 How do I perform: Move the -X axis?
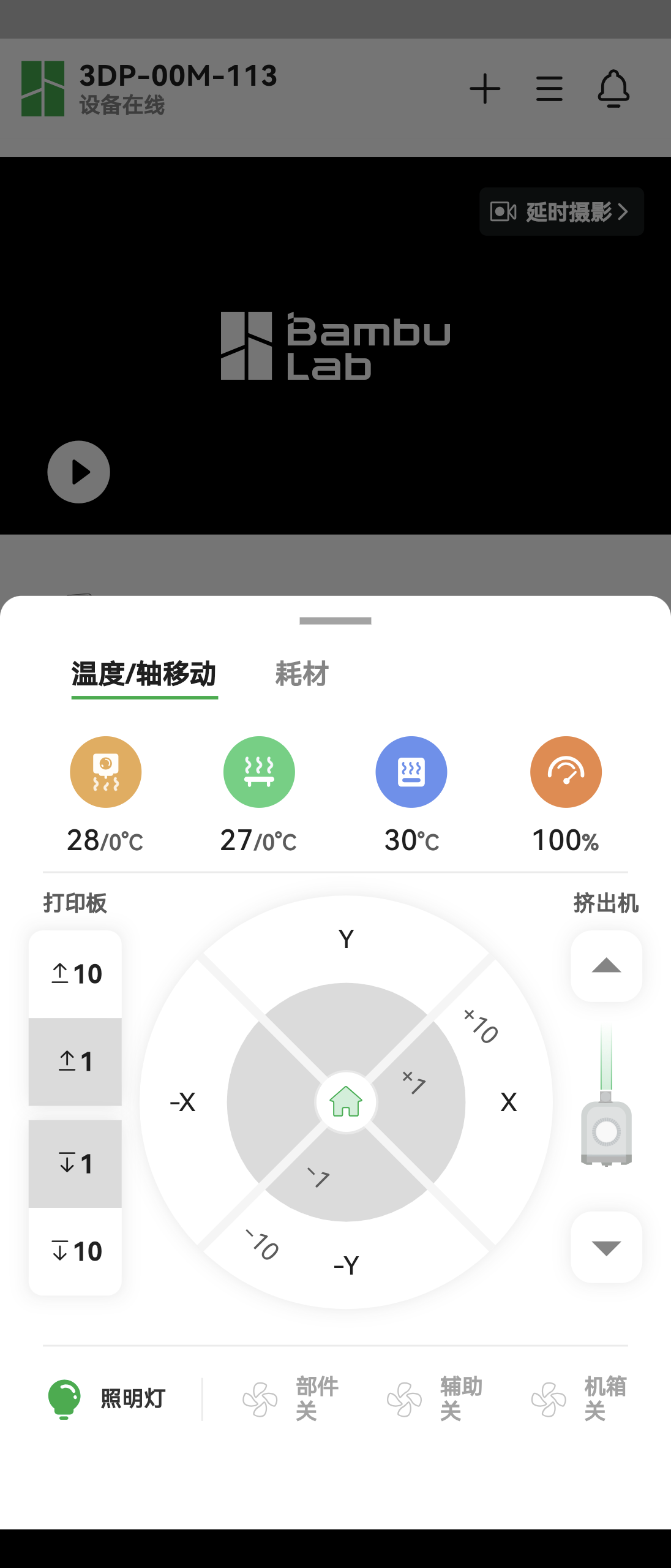[183, 1102]
